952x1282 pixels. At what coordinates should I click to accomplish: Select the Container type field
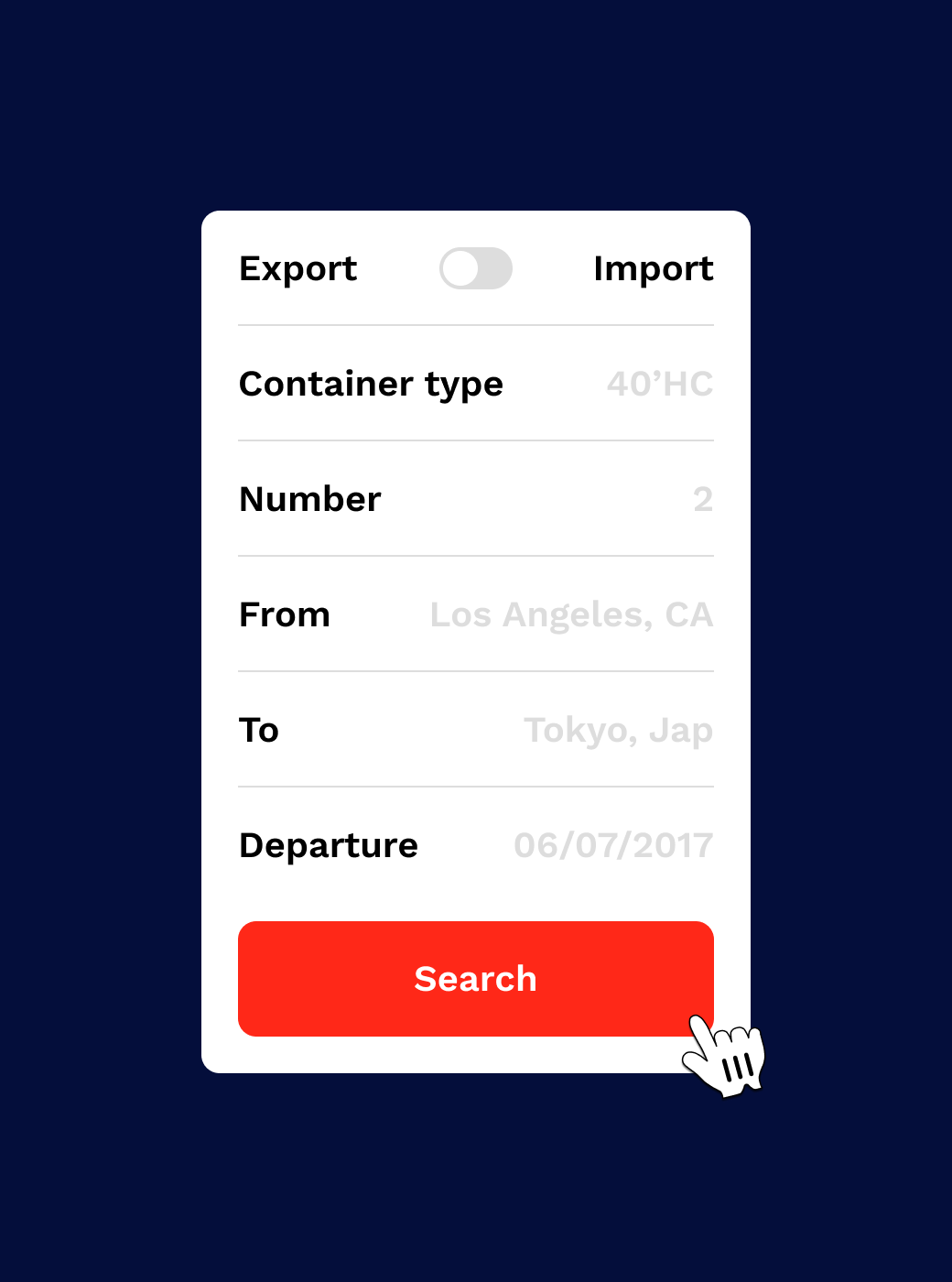pos(659,384)
